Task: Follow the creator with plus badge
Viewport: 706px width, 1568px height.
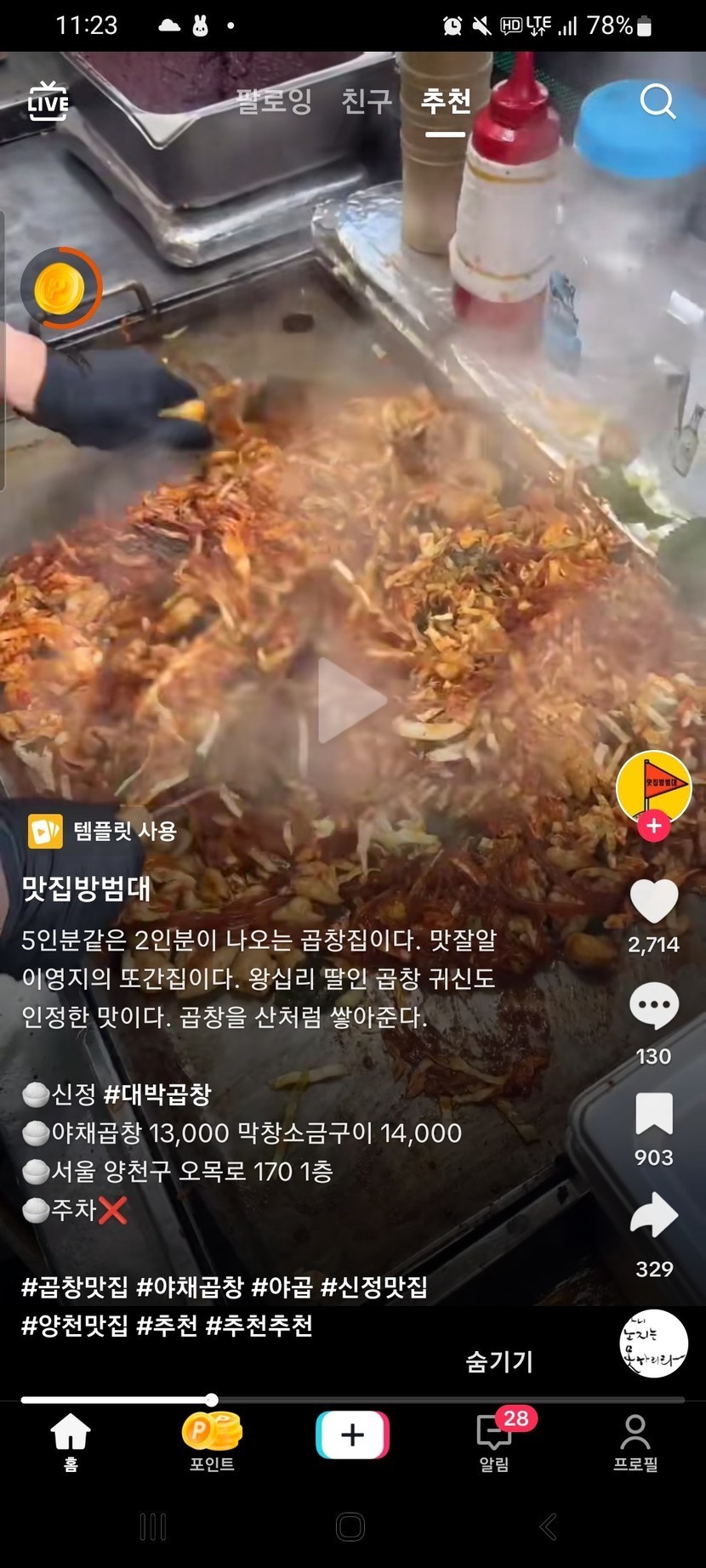Action: 653,826
